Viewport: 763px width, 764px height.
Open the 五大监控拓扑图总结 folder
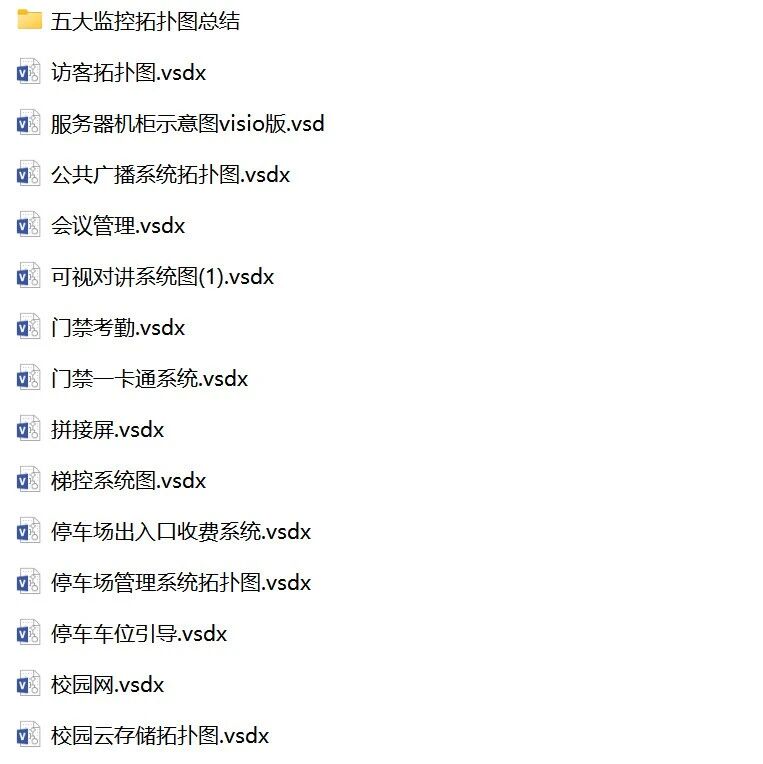[x=145, y=21]
